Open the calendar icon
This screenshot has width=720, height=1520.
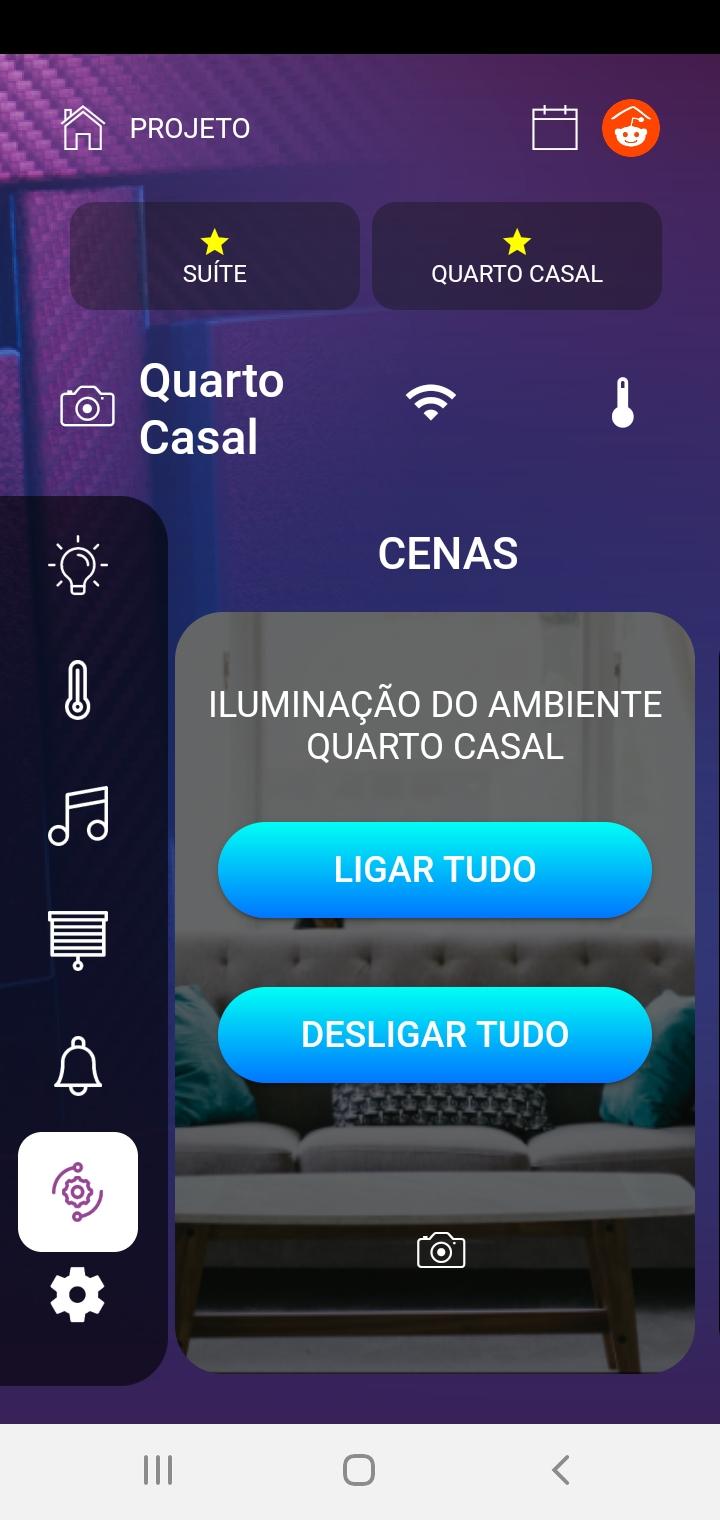[x=554, y=128]
